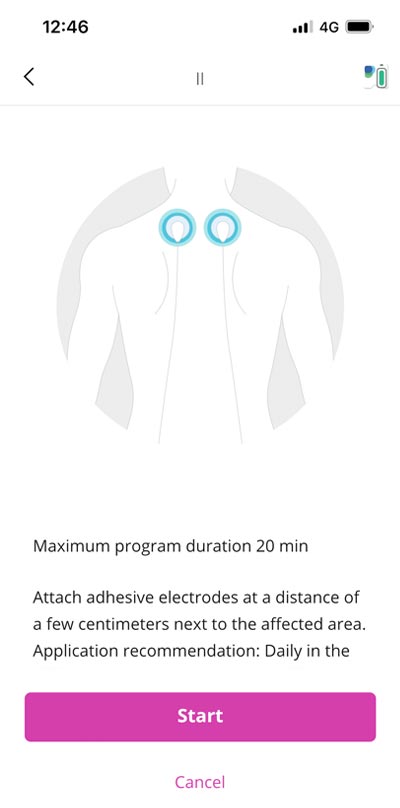Go back using the top-left arrow
The image size is (400, 808).
tap(29, 77)
